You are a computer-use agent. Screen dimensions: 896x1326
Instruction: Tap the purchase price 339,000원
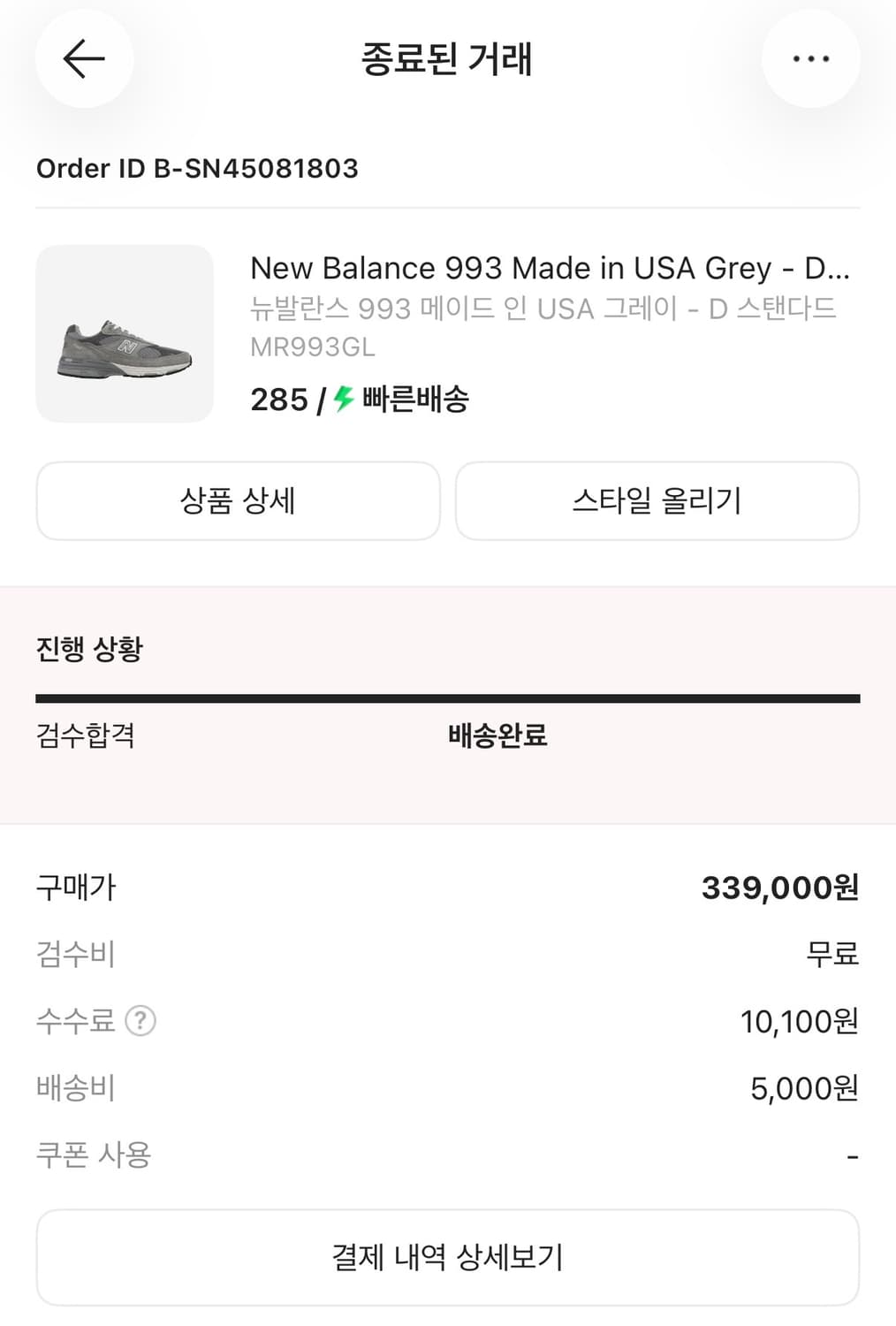(780, 887)
